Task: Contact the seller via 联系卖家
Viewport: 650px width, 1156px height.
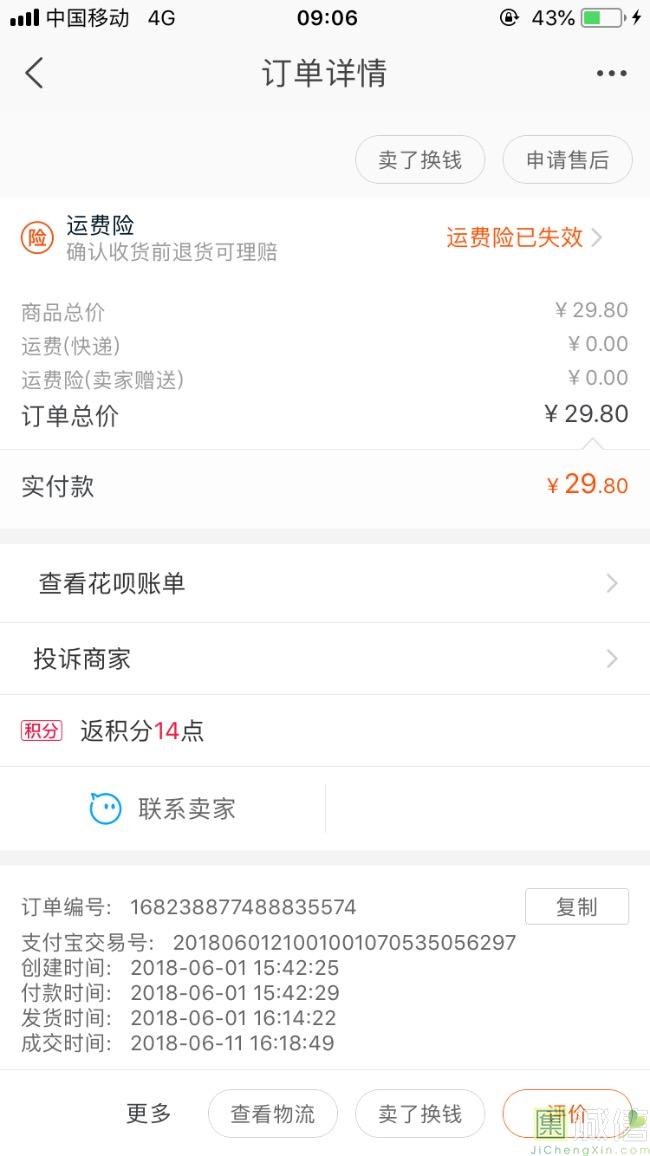Action: 162,809
